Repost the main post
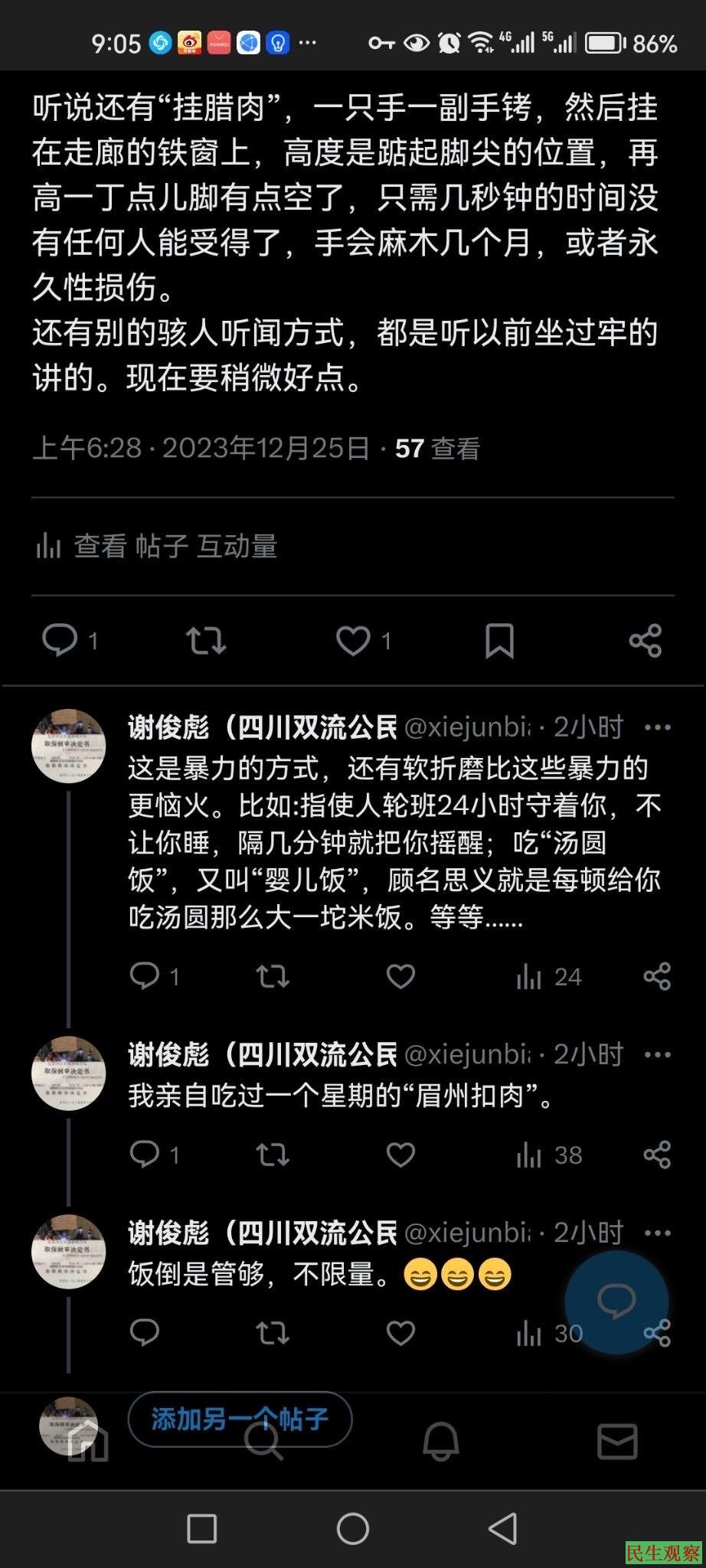The width and height of the screenshot is (706, 1568). tap(206, 640)
